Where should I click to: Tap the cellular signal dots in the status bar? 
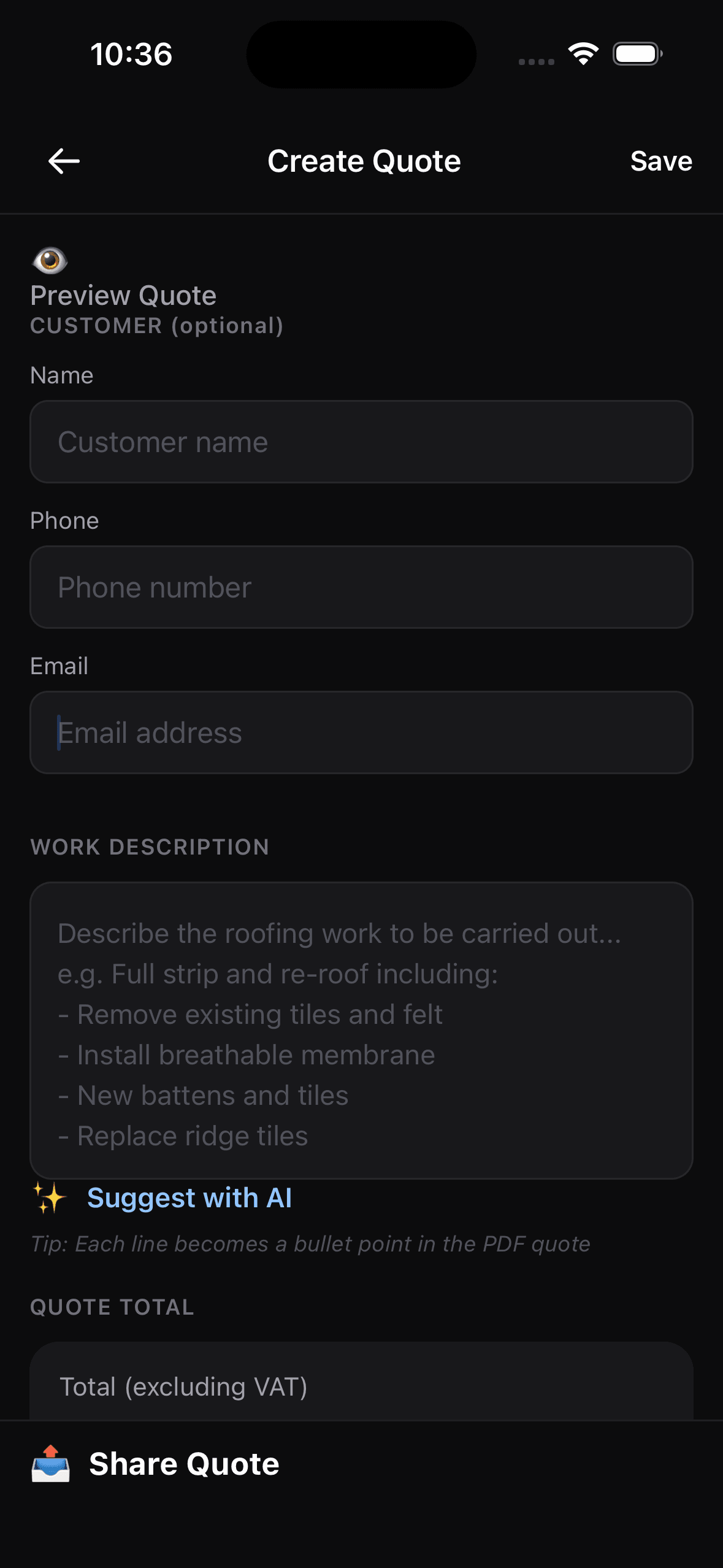click(536, 60)
